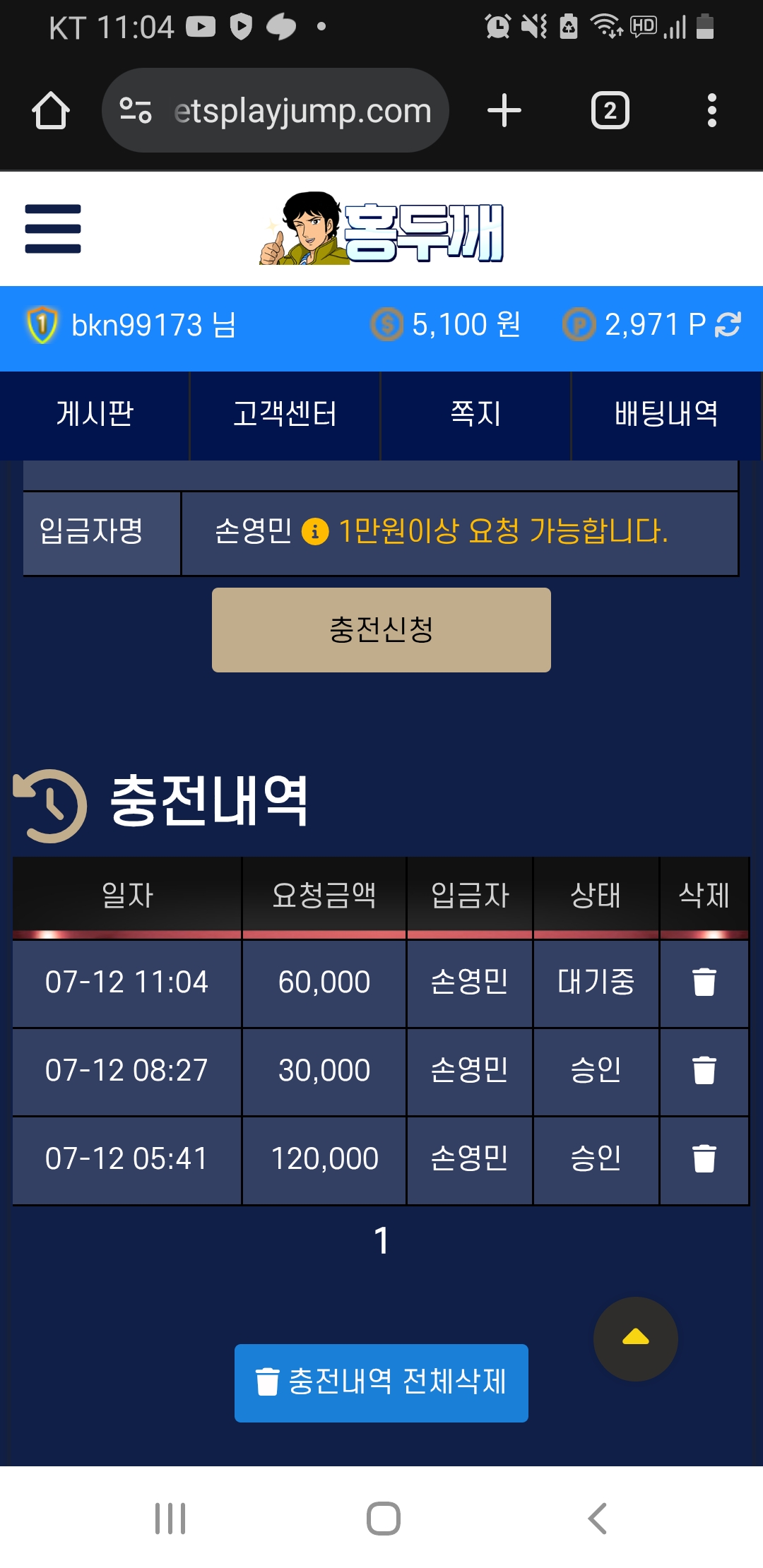Screen dimensions: 763x1568
Task: Tap the browser address bar
Action: point(302,111)
